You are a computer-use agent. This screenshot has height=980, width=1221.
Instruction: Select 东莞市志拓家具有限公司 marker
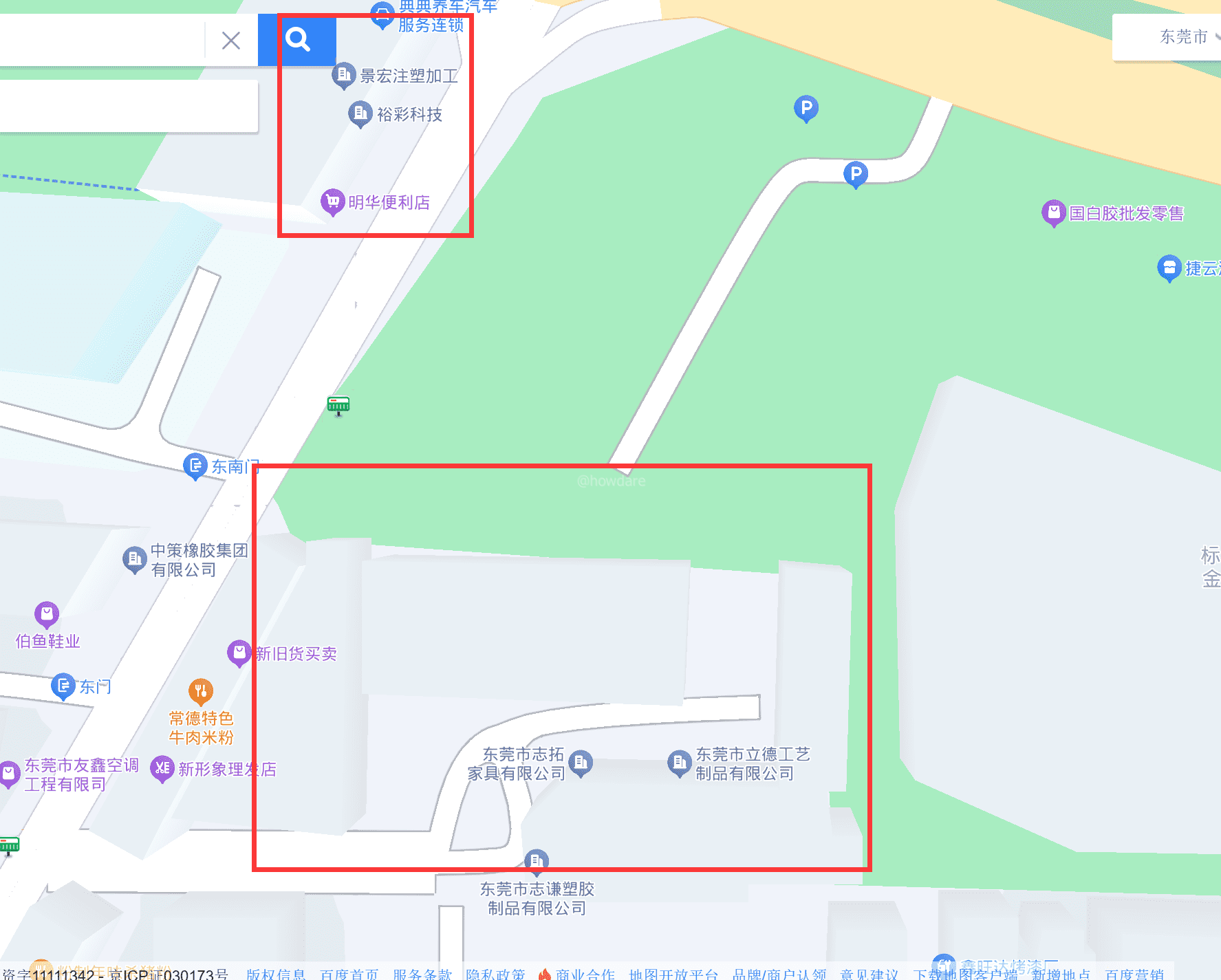[x=581, y=762]
